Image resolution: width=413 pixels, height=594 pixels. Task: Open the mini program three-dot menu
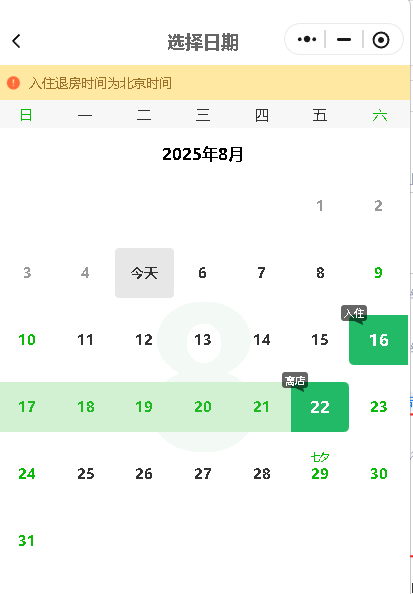click(307, 39)
